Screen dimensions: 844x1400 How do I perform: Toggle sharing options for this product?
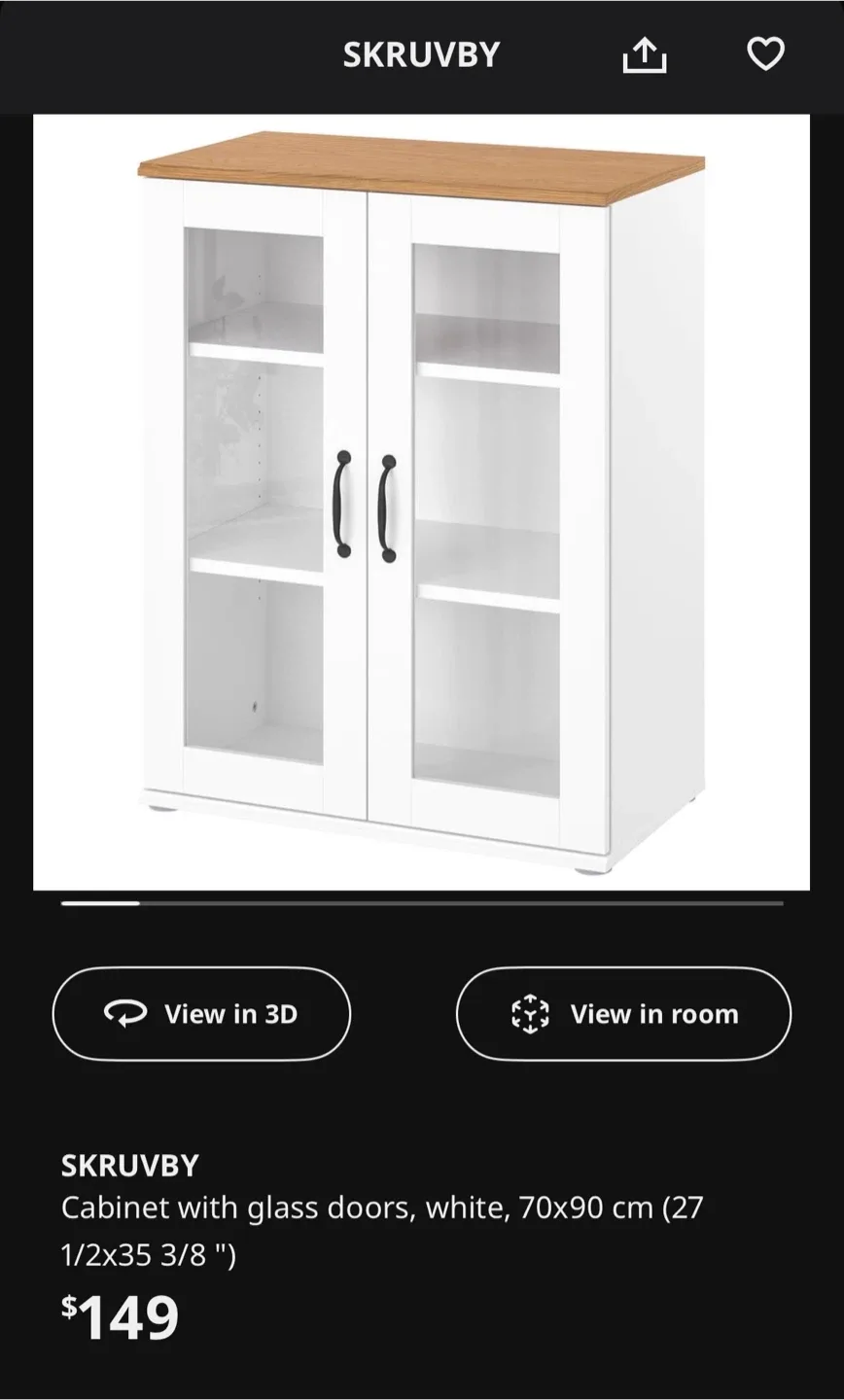tap(645, 53)
